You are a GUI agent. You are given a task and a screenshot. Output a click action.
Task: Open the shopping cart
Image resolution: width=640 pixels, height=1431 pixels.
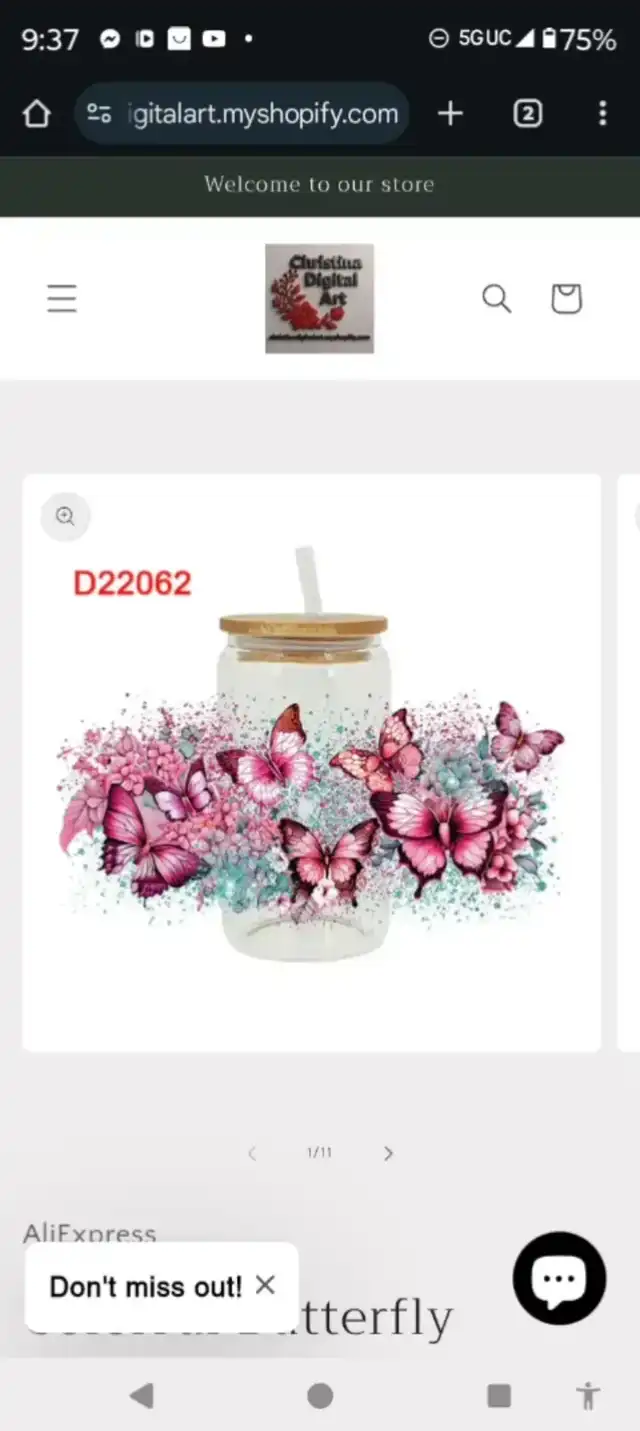click(x=566, y=298)
